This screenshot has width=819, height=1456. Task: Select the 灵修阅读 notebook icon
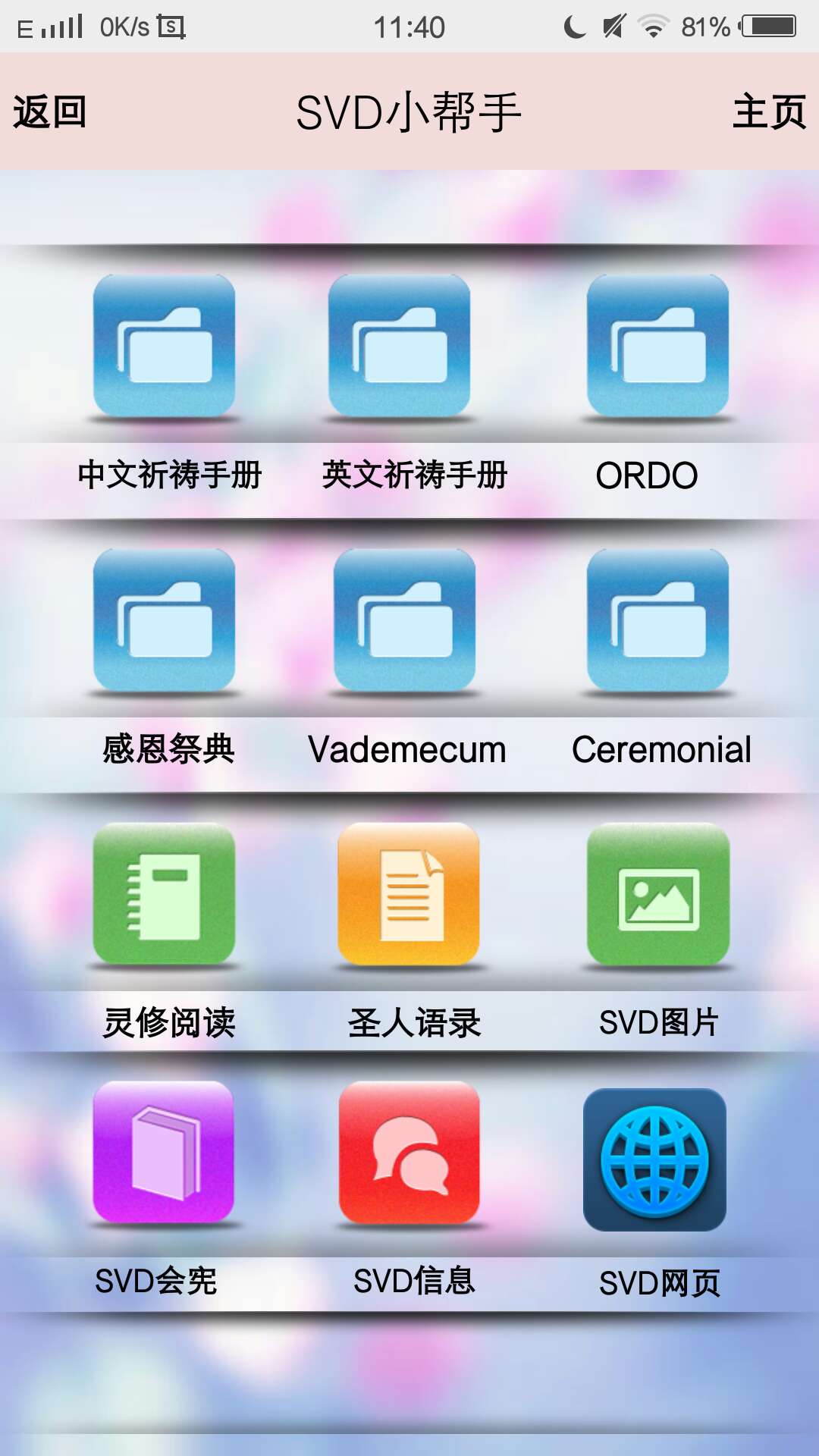tap(164, 895)
